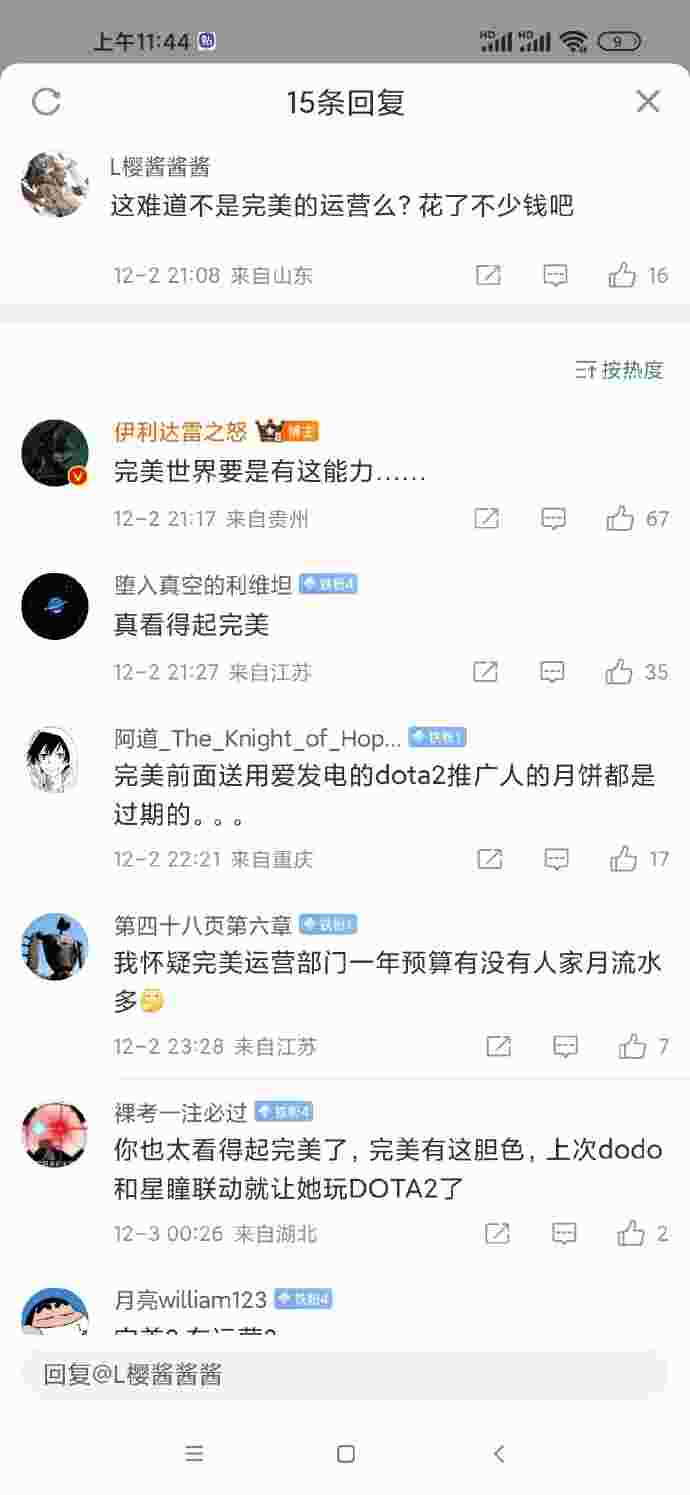This screenshot has width=690, height=1495.
Task: Change sorting via 按热度
Action: (x=620, y=370)
